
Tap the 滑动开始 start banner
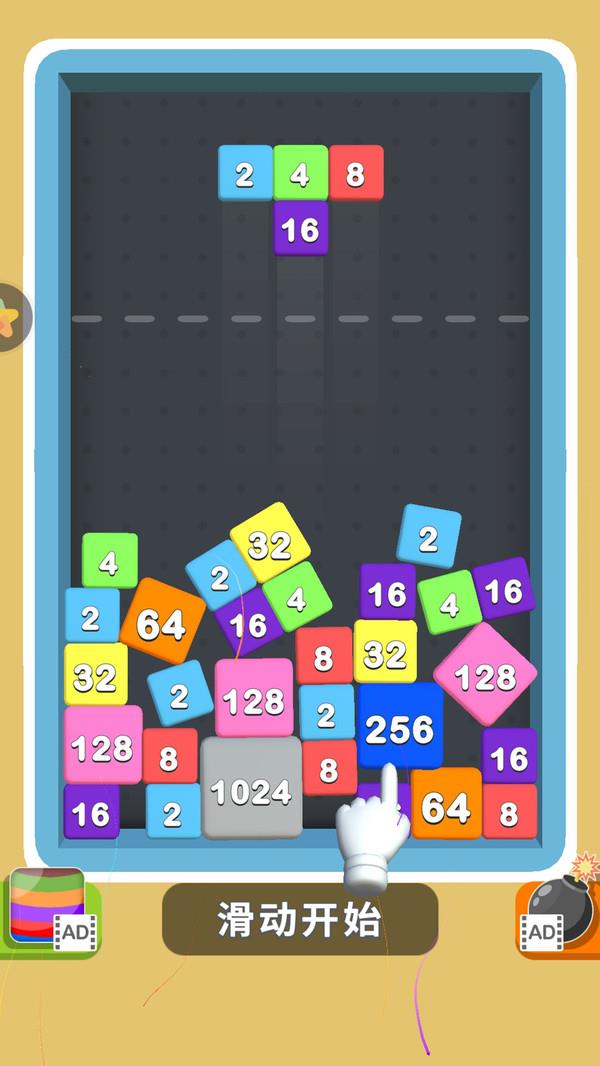click(x=300, y=920)
